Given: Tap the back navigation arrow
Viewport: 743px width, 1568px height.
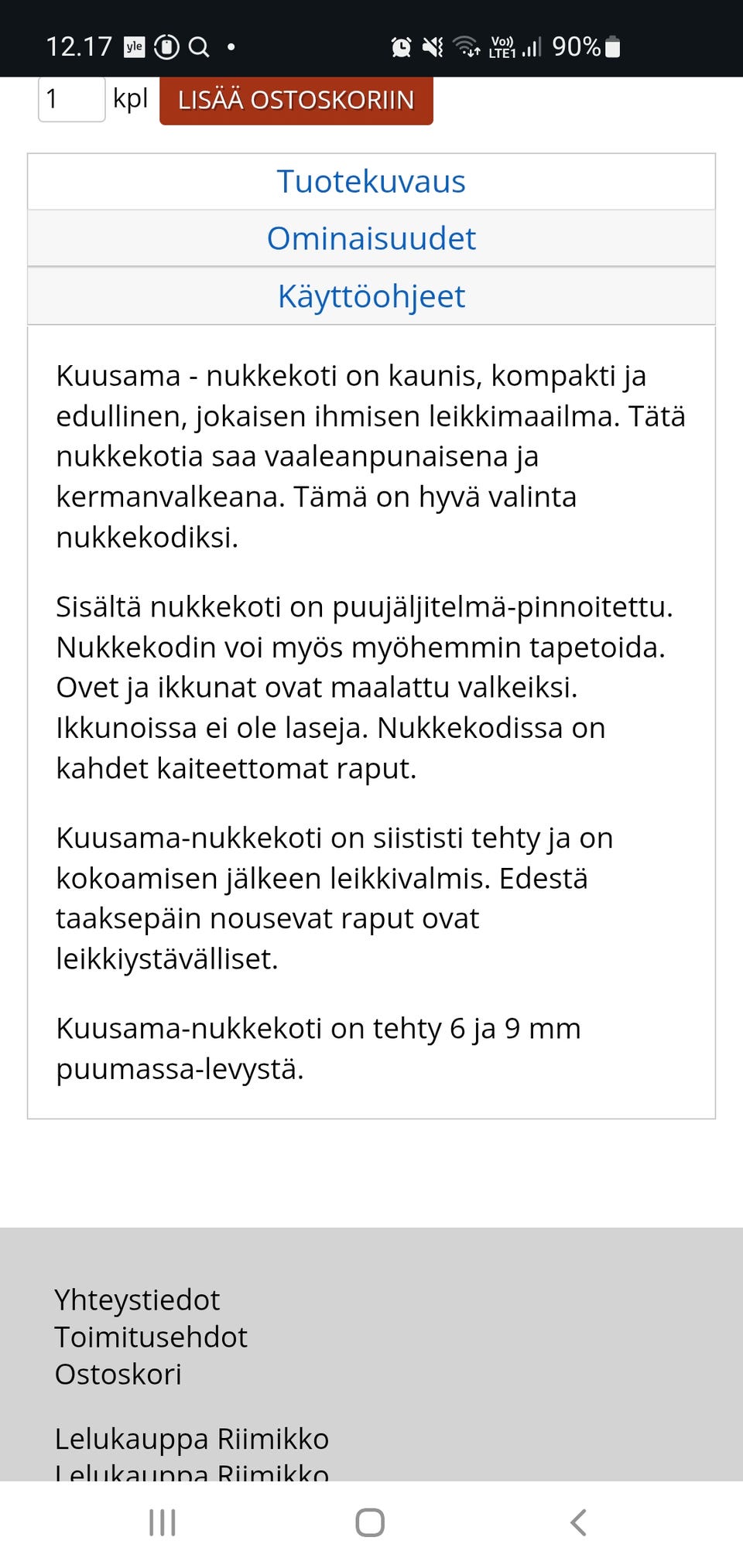Looking at the screenshot, I should (577, 1522).
